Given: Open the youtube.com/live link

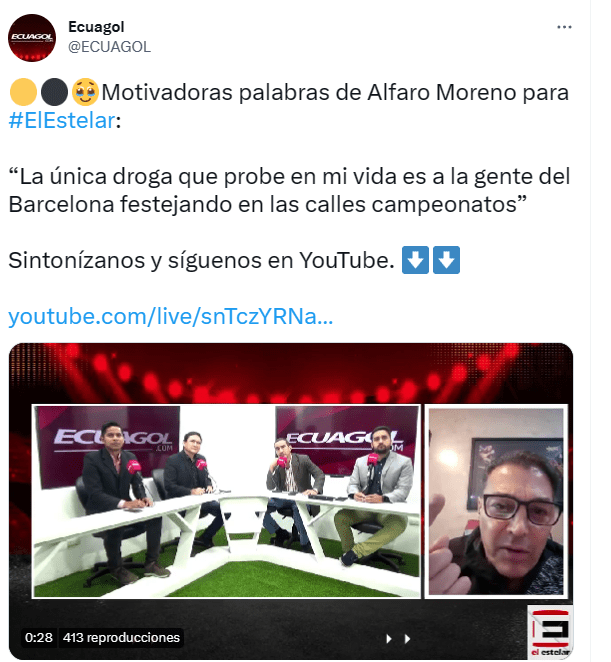Looking at the screenshot, I should click(x=170, y=316).
